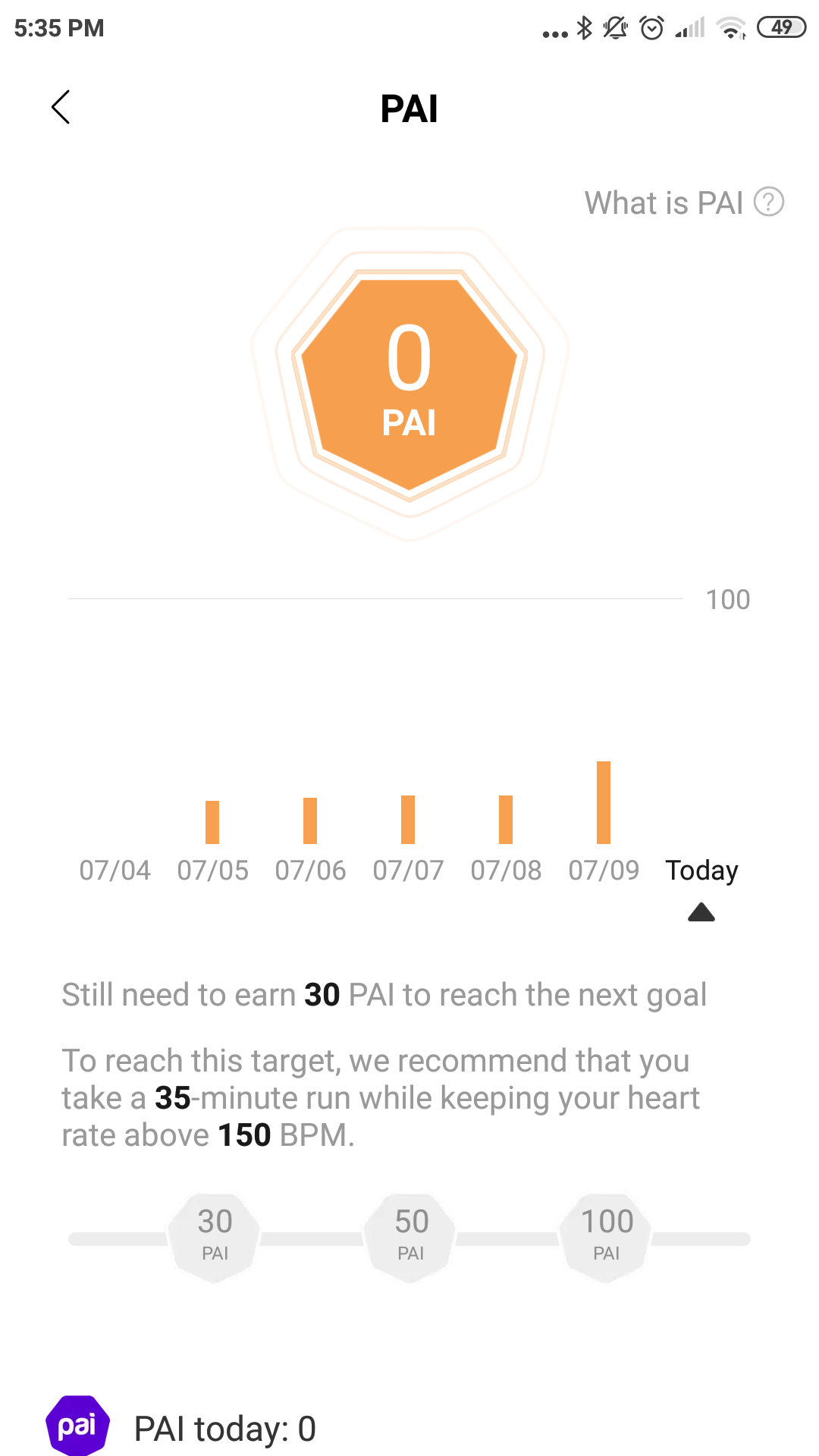The height and width of the screenshot is (1456, 819).
Task: Open the What is PAI help
Action: point(683,202)
